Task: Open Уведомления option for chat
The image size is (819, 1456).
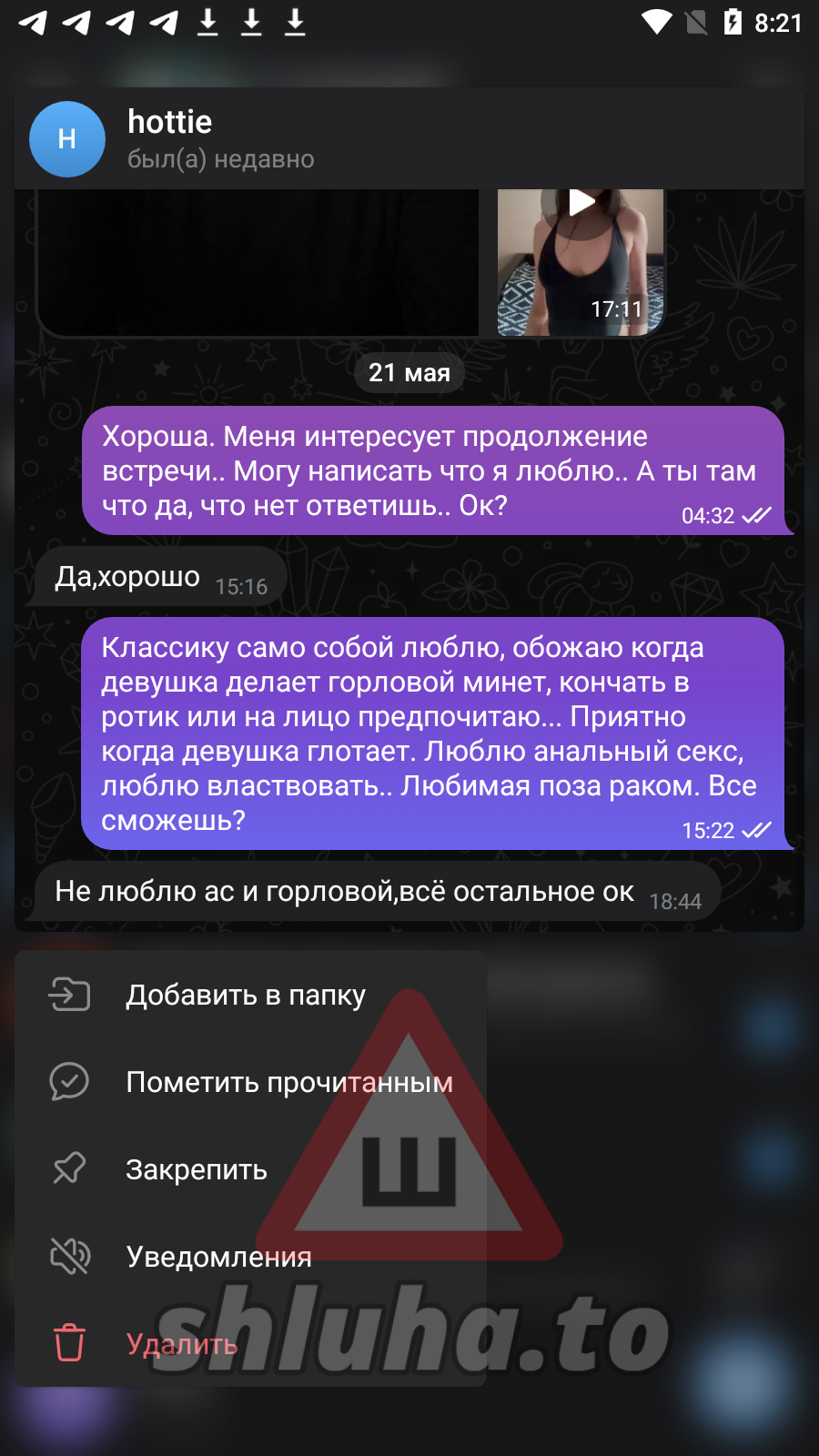Action: pos(218,1257)
